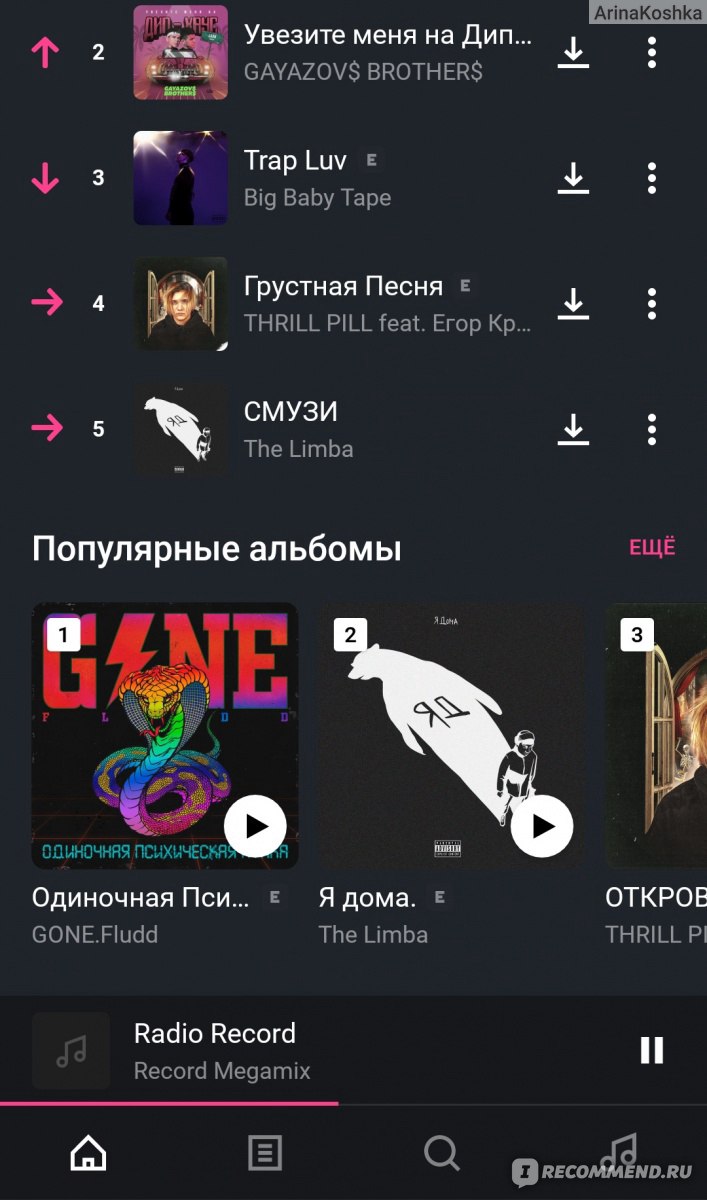This screenshot has height=1200, width=707.
Task: Open options for Trap Luv
Action: [652, 178]
